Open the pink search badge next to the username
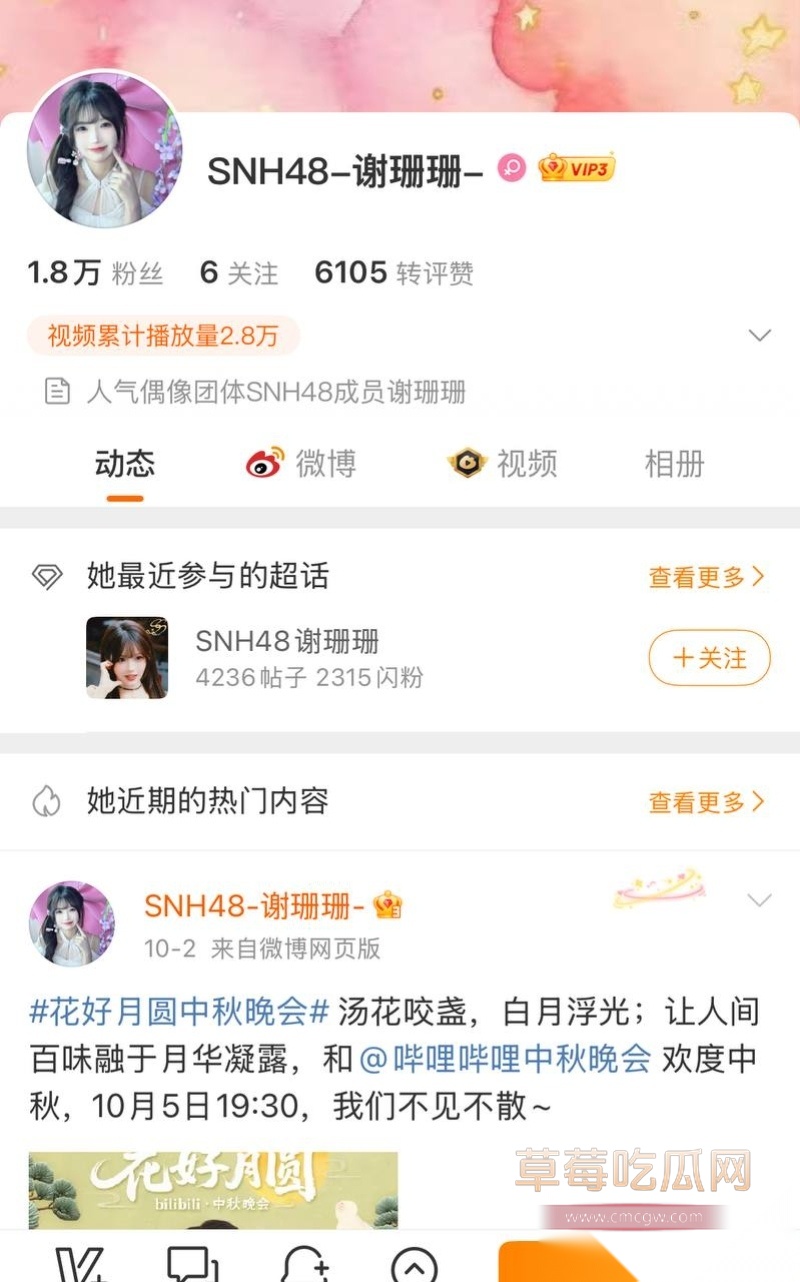The width and height of the screenshot is (800, 1282). click(x=513, y=168)
